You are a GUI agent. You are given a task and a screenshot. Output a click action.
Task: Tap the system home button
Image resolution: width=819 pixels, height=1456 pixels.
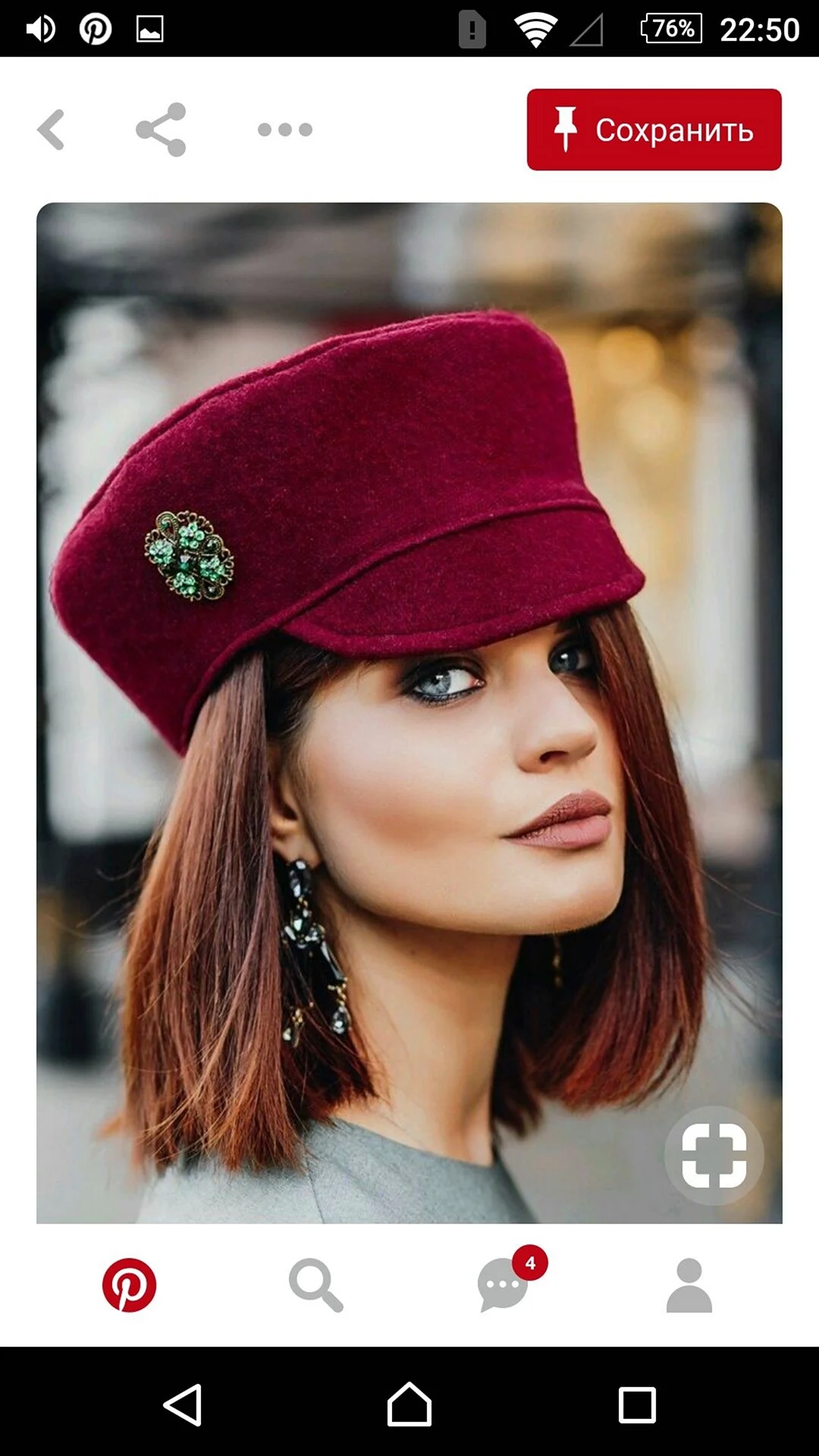click(409, 1404)
